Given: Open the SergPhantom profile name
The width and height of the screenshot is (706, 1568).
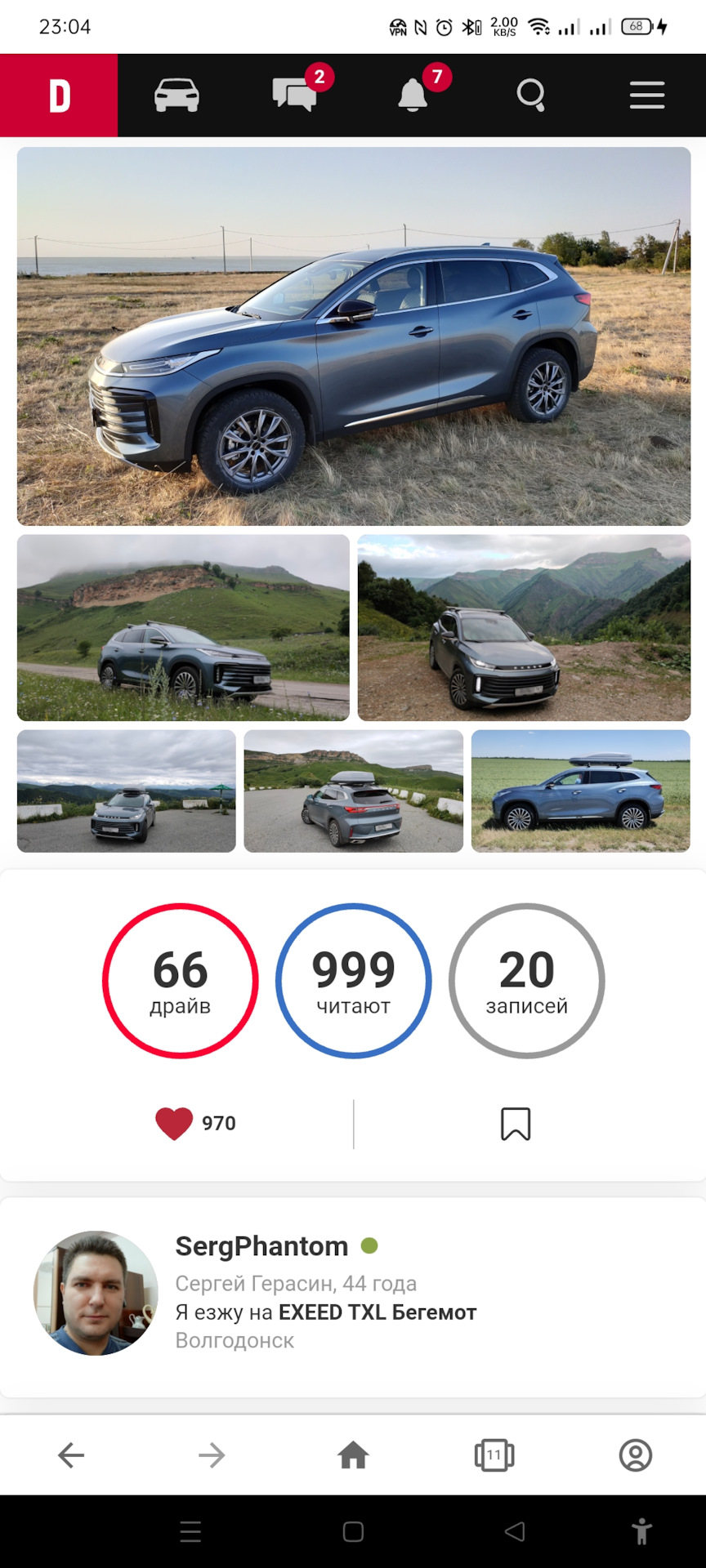Looking at the screenshot, I should (x=261, y=1245).
